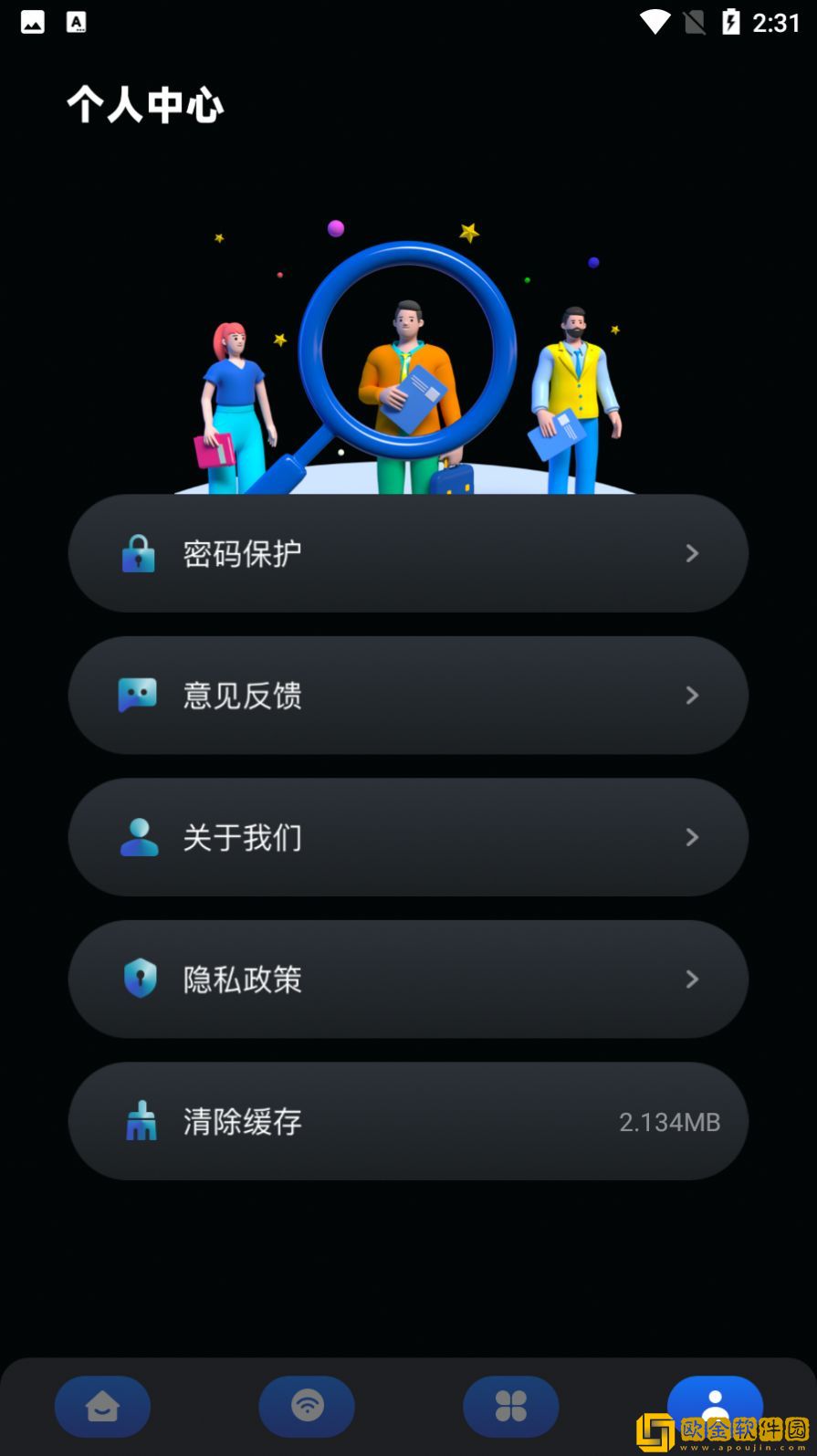This screenshot has width=817, height=1456.
Task: Open 隐私政策 via its disclosure arrow
Action: pyautogui.click(x=692, y=979)
